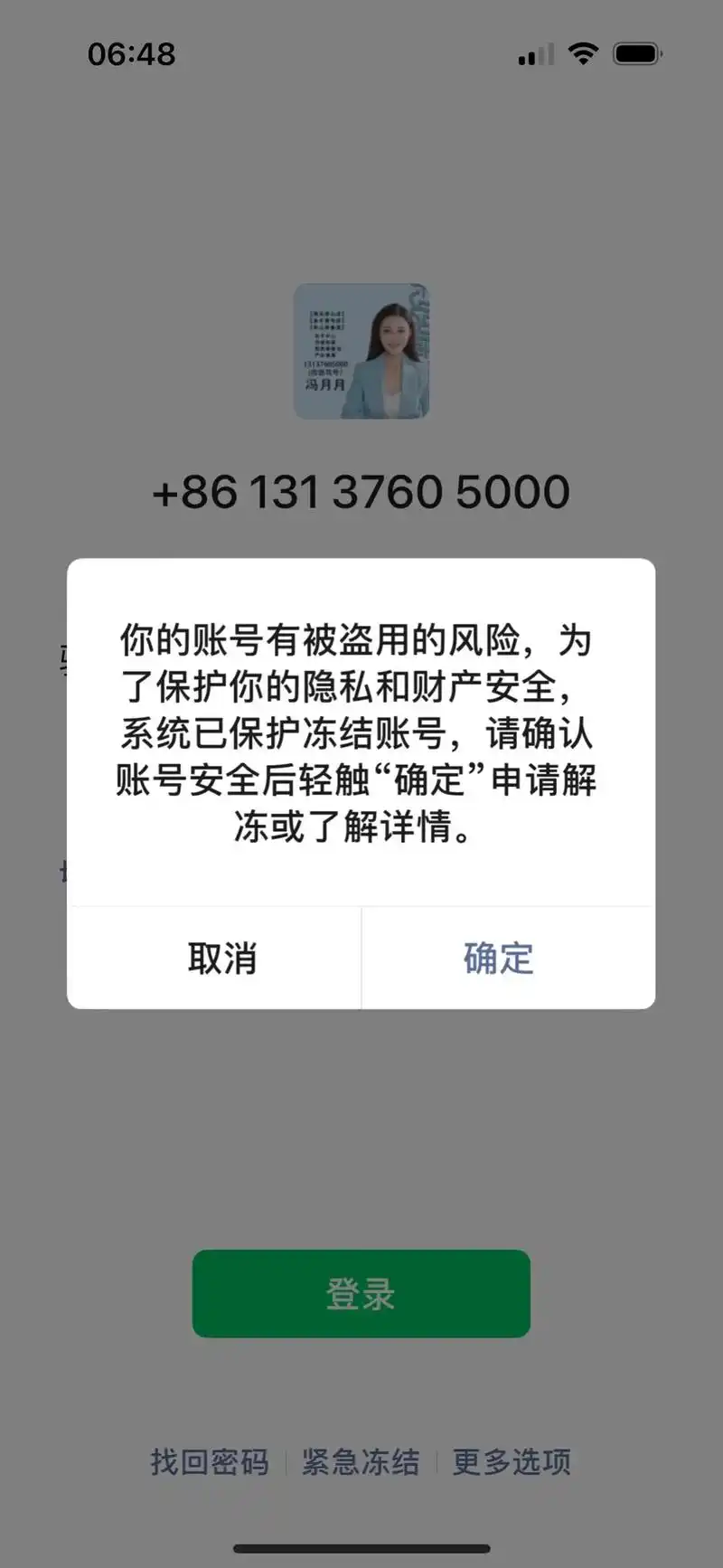Tap the phone number +86 131 3760 5000
Image resolution: width=723 pixels, height=1568 pixels.
coord(361,491)
